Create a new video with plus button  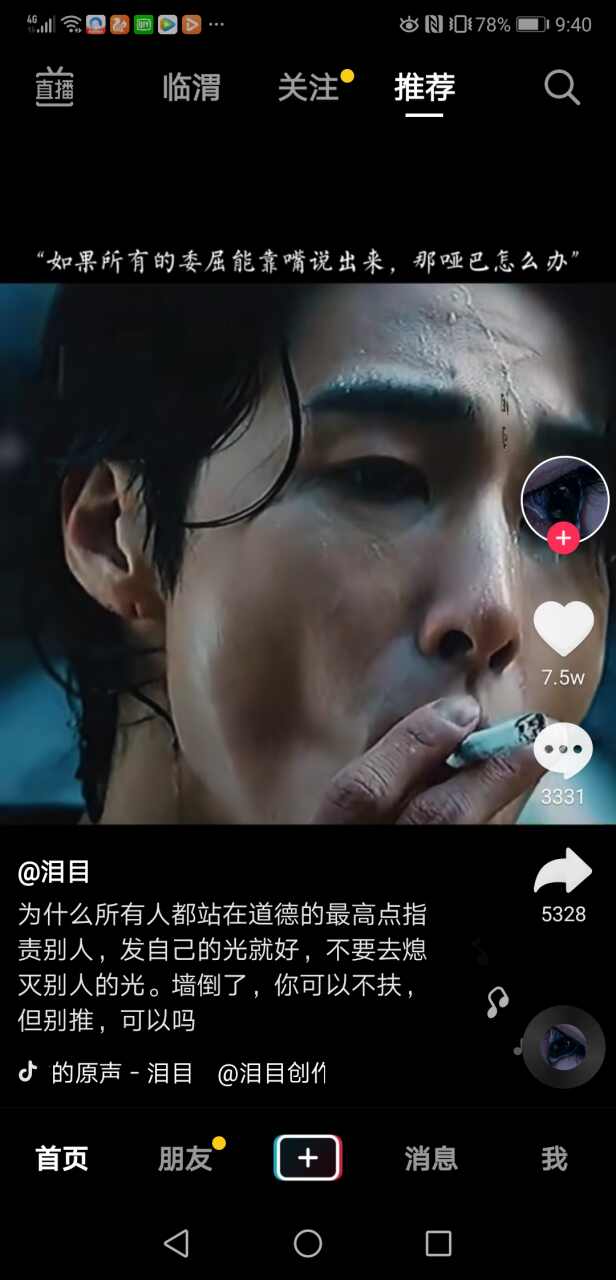coord(308,1158)
